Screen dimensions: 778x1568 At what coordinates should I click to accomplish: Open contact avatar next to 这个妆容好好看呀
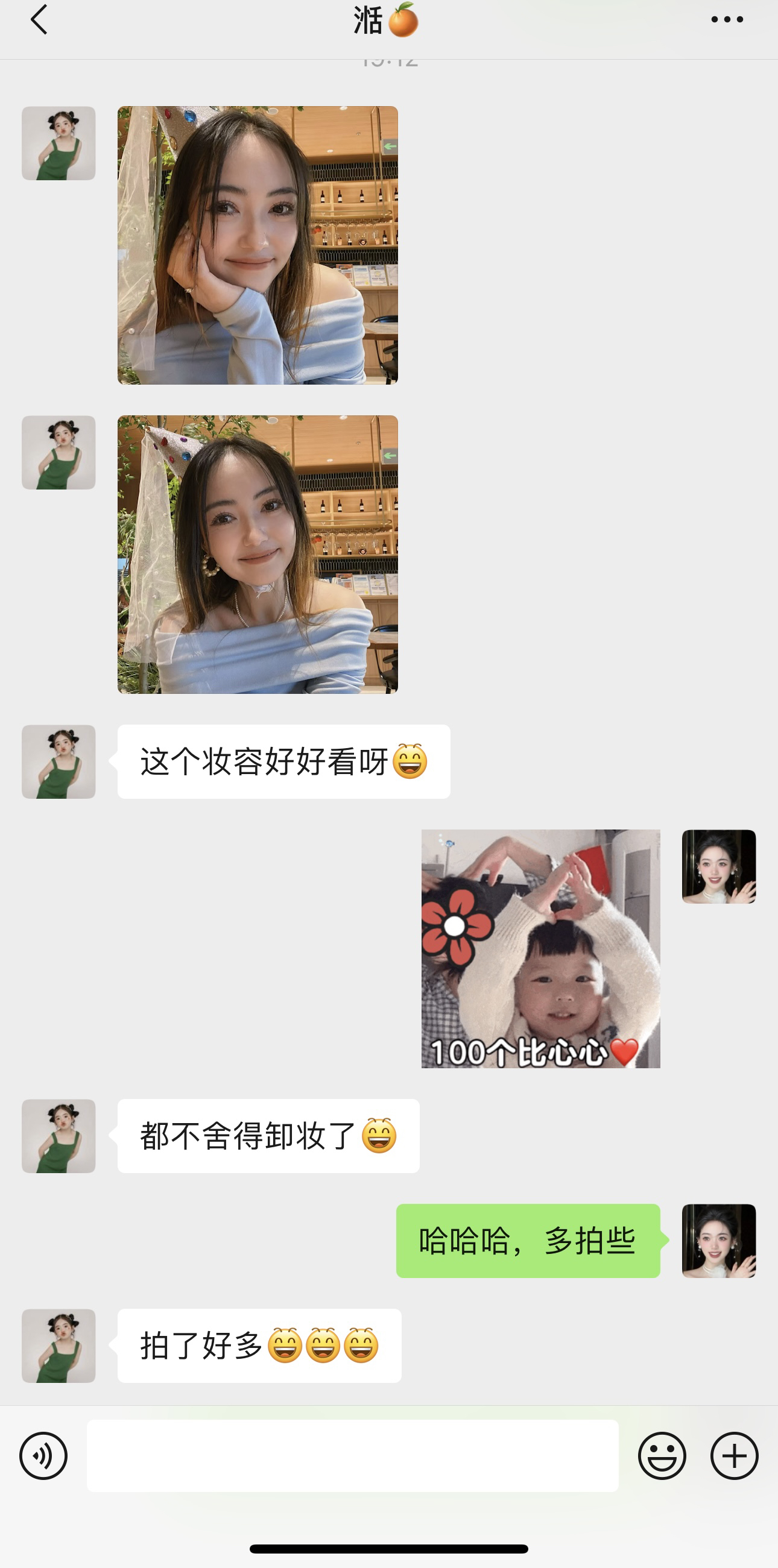(x=59, y=761)
